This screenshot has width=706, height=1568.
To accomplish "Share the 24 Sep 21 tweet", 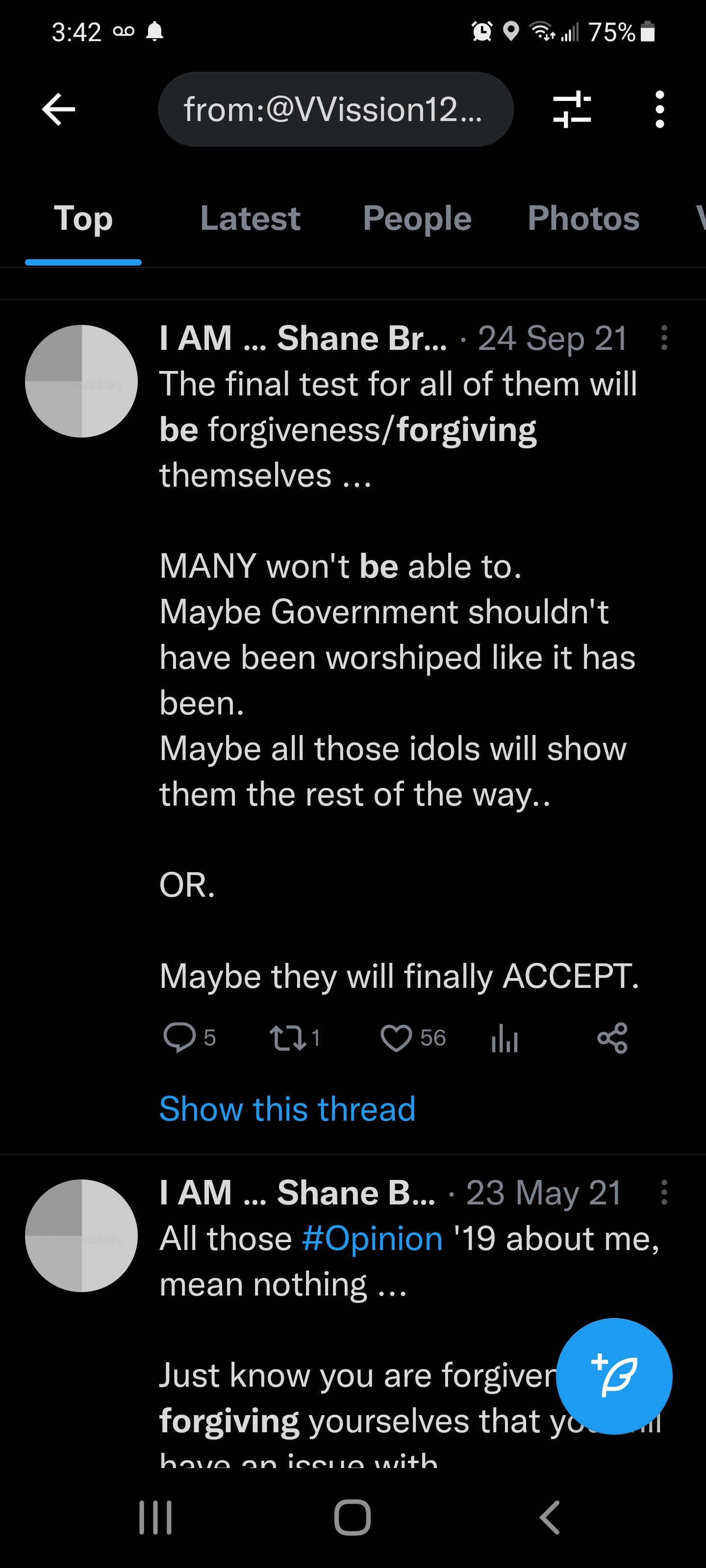I will tap(612, 1038).
